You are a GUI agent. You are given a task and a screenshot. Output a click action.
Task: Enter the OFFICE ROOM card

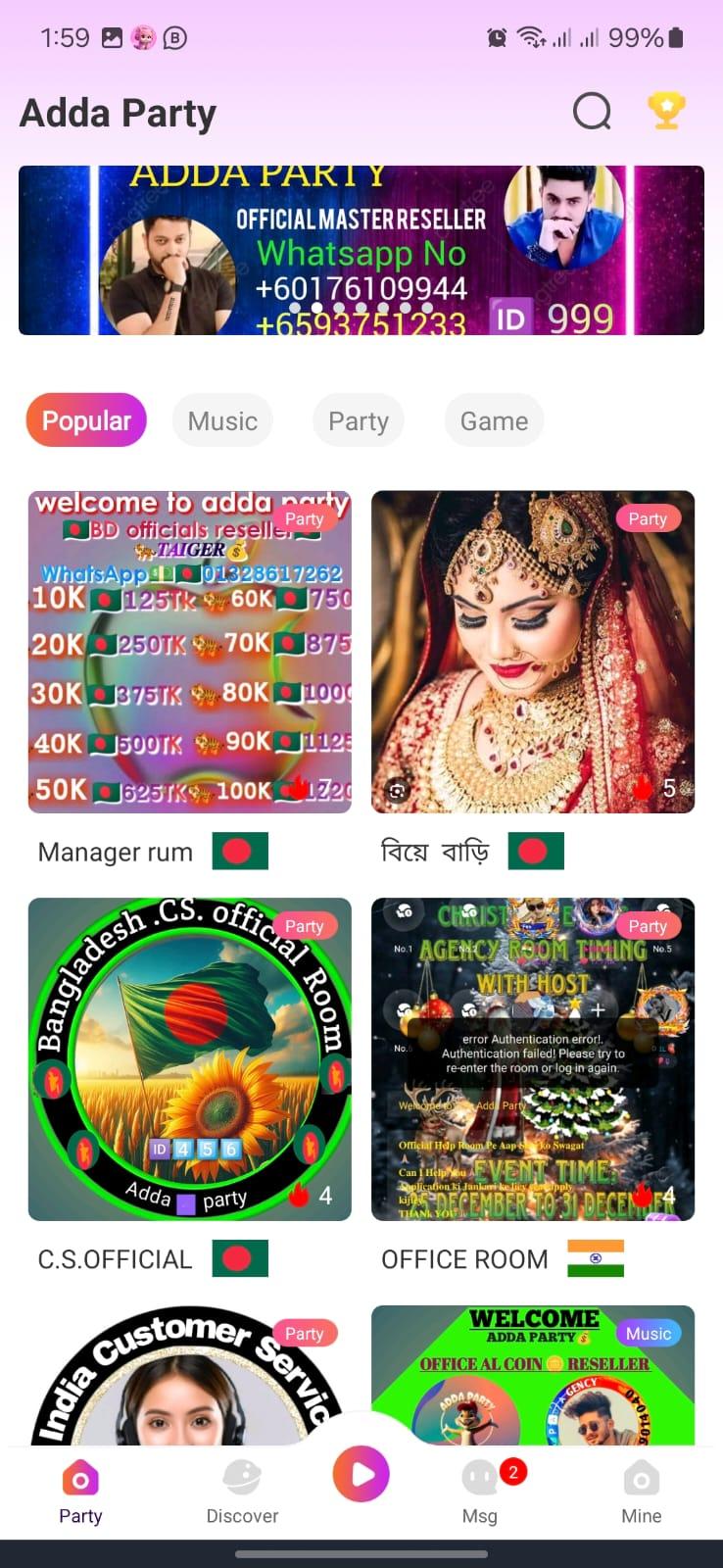tap(532, 1059)
